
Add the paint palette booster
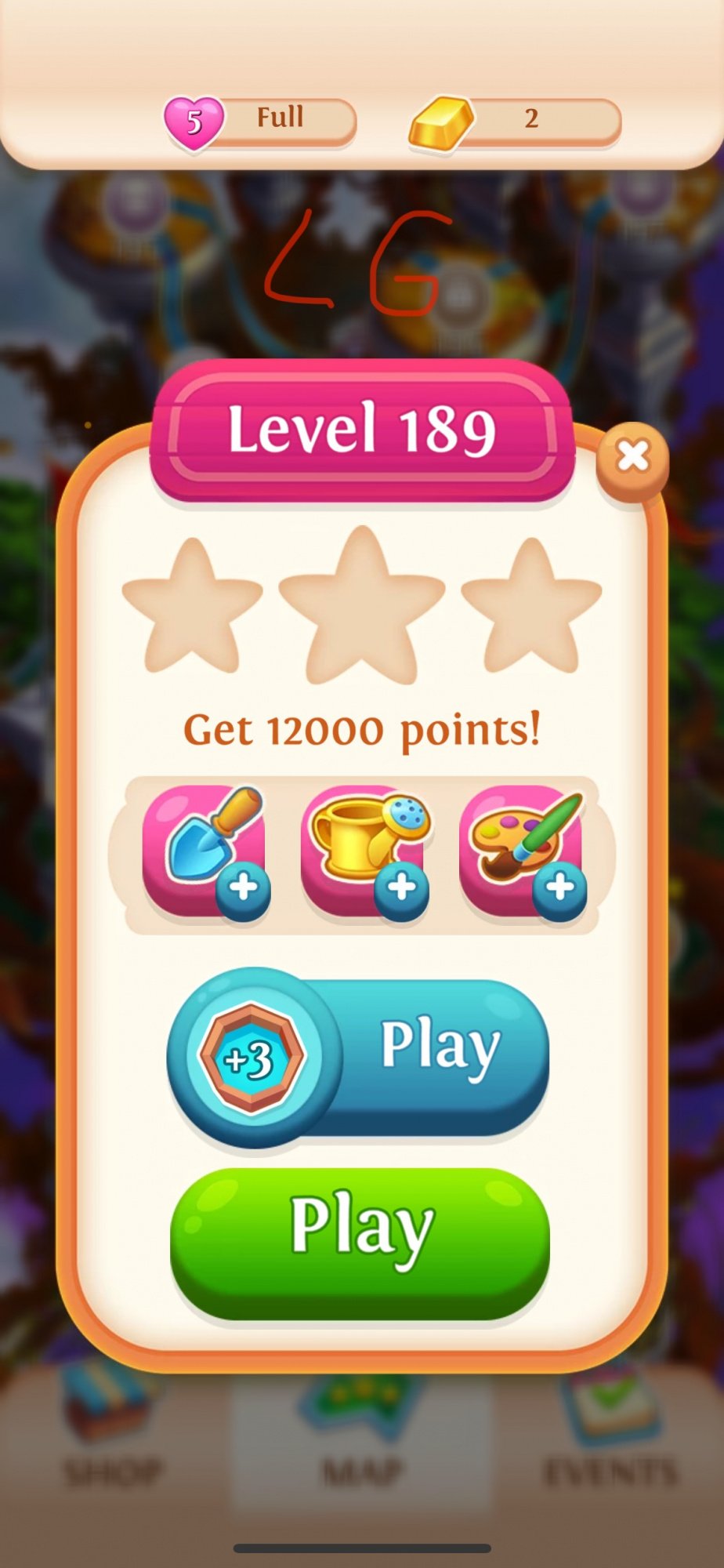pyautogui.click(x=523, y=851)
